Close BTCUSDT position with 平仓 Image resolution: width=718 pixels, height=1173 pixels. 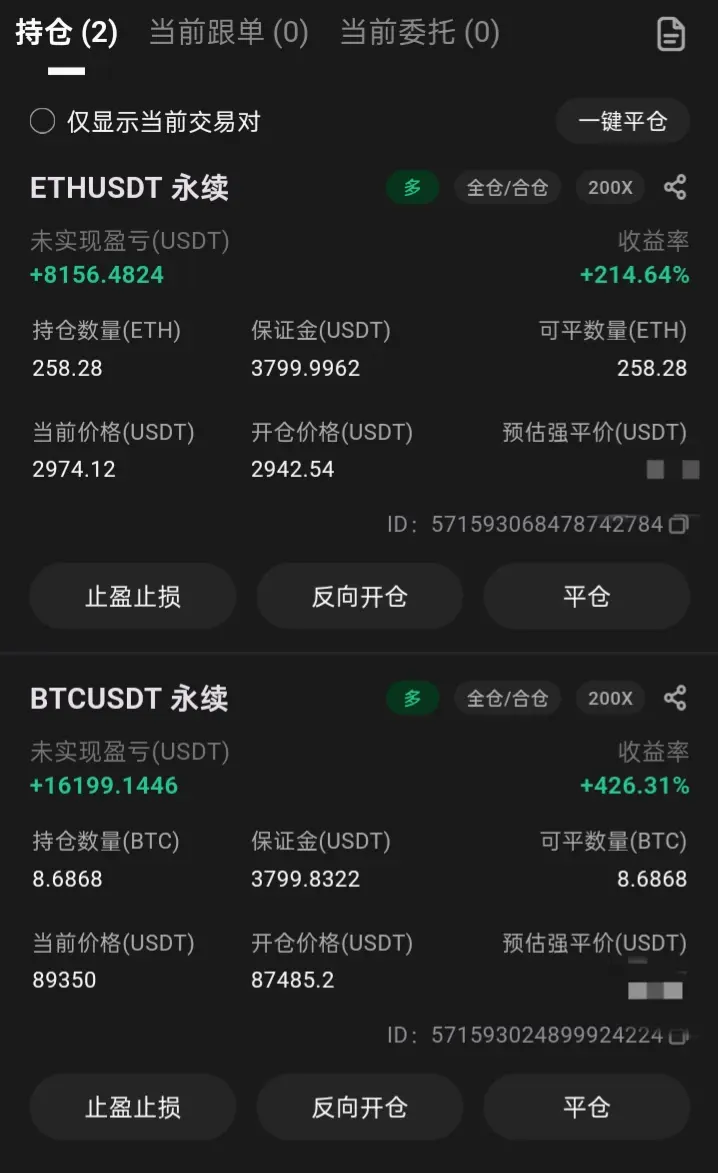pos(586,1107)
